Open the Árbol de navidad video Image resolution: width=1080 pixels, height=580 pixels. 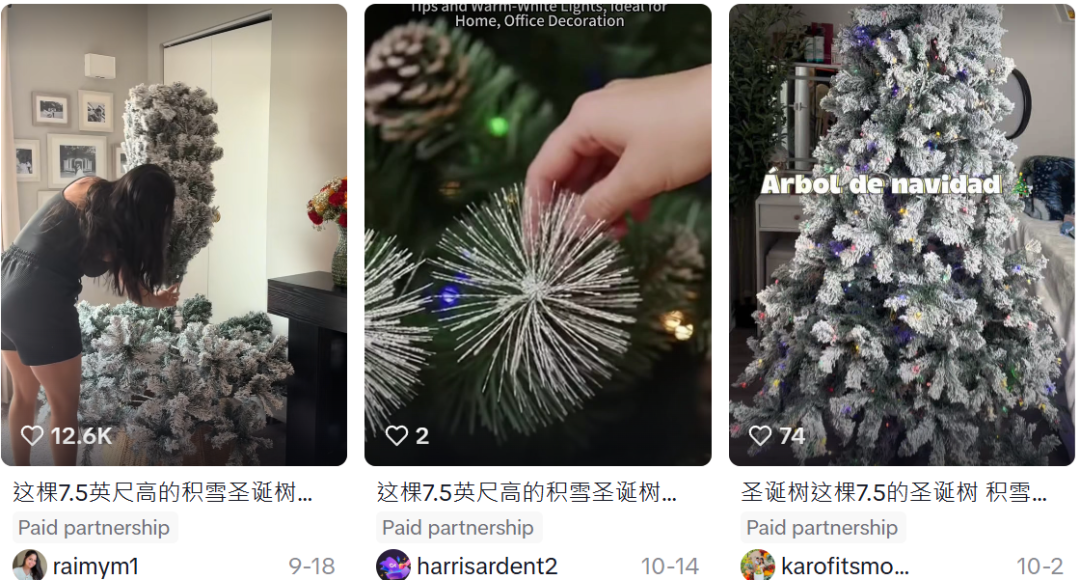(901, 235)
